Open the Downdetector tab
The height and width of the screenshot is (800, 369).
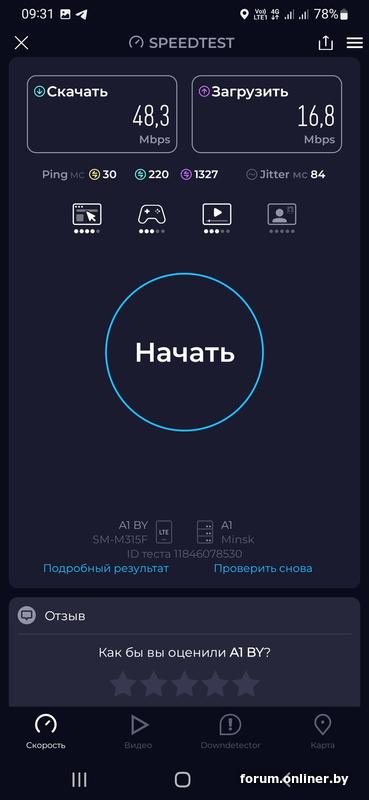(230, 732)
